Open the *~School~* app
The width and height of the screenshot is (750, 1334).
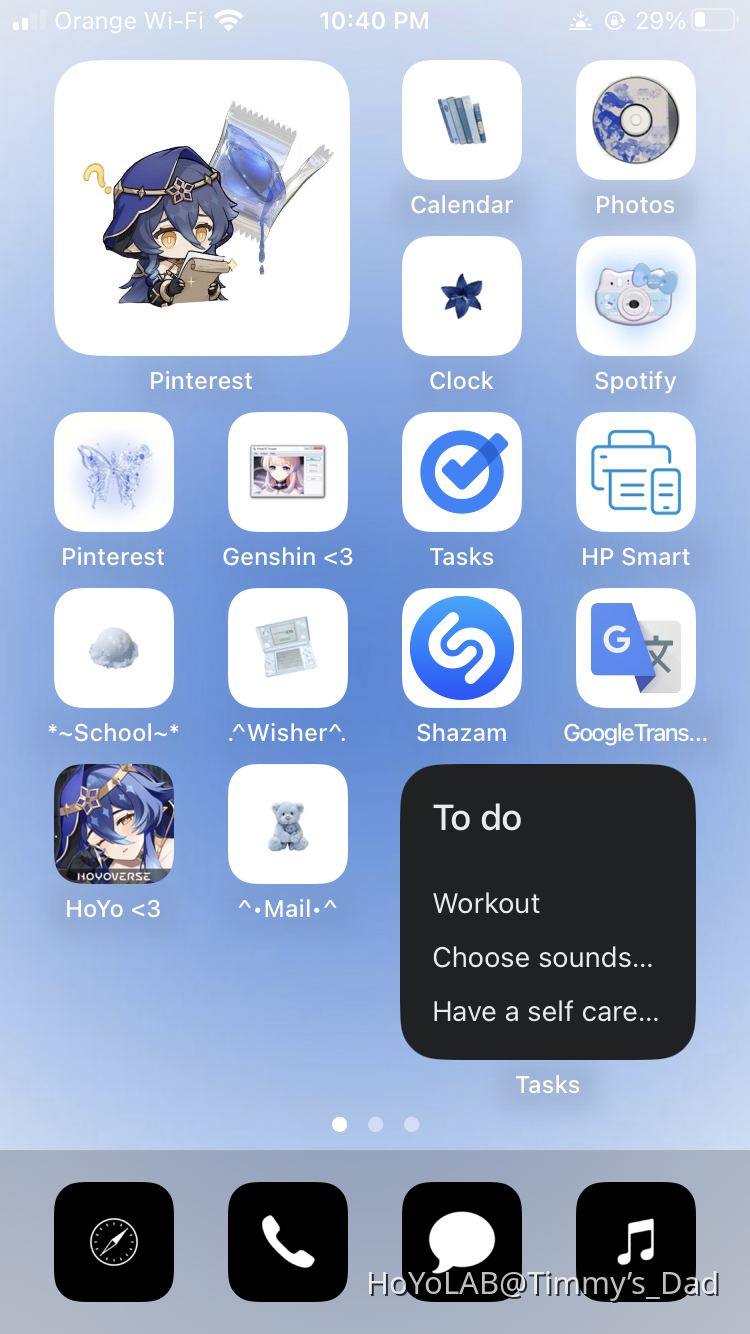pos(113,648)
